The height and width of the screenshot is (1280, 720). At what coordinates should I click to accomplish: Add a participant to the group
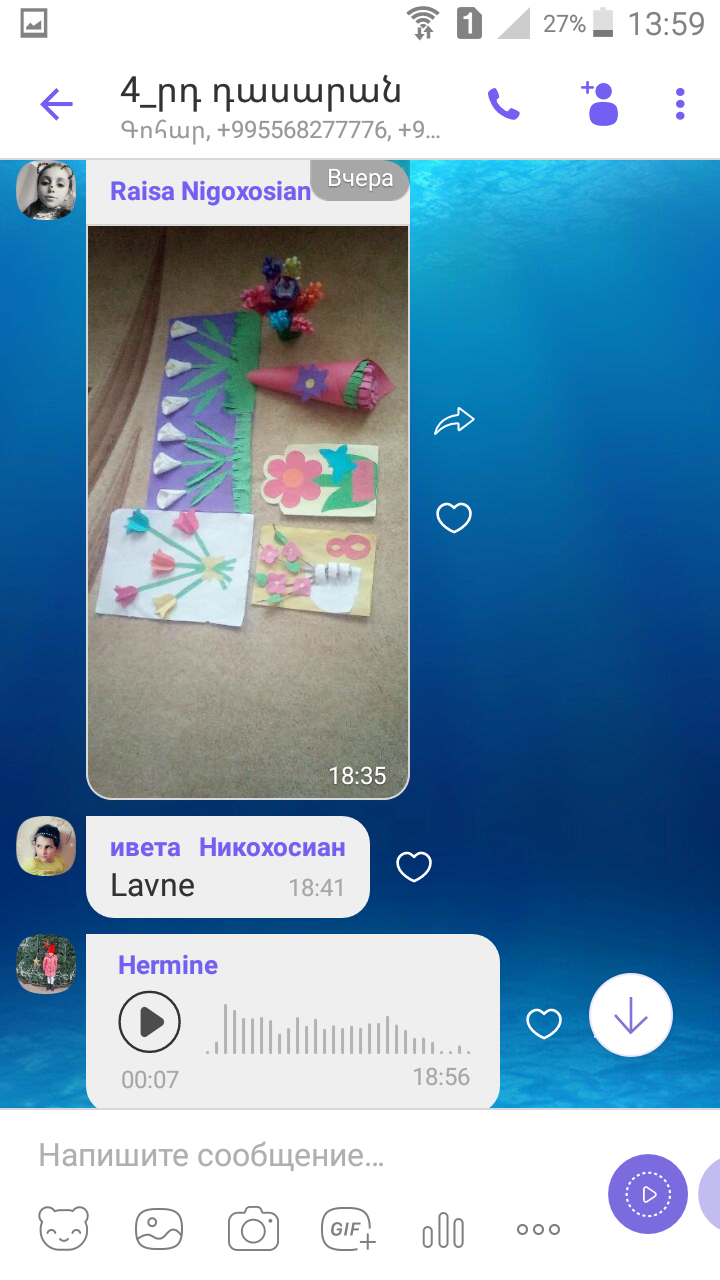click(599, 103)
